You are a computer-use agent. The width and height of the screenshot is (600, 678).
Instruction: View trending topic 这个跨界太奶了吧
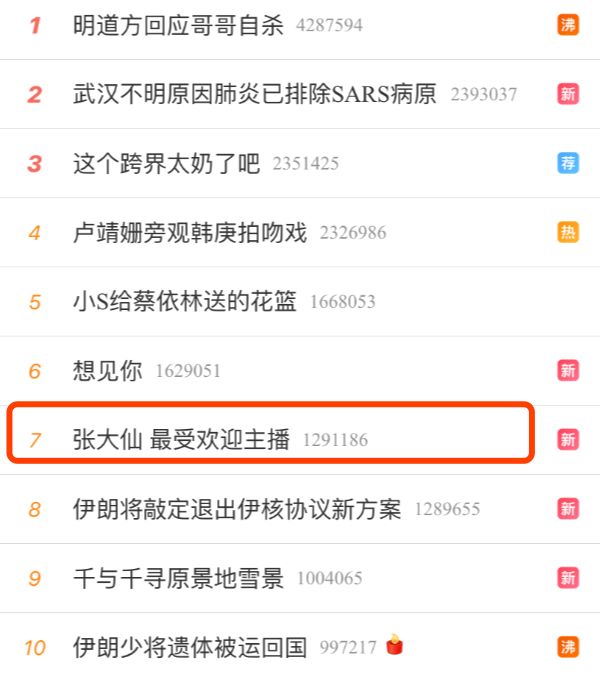[166, 164]
